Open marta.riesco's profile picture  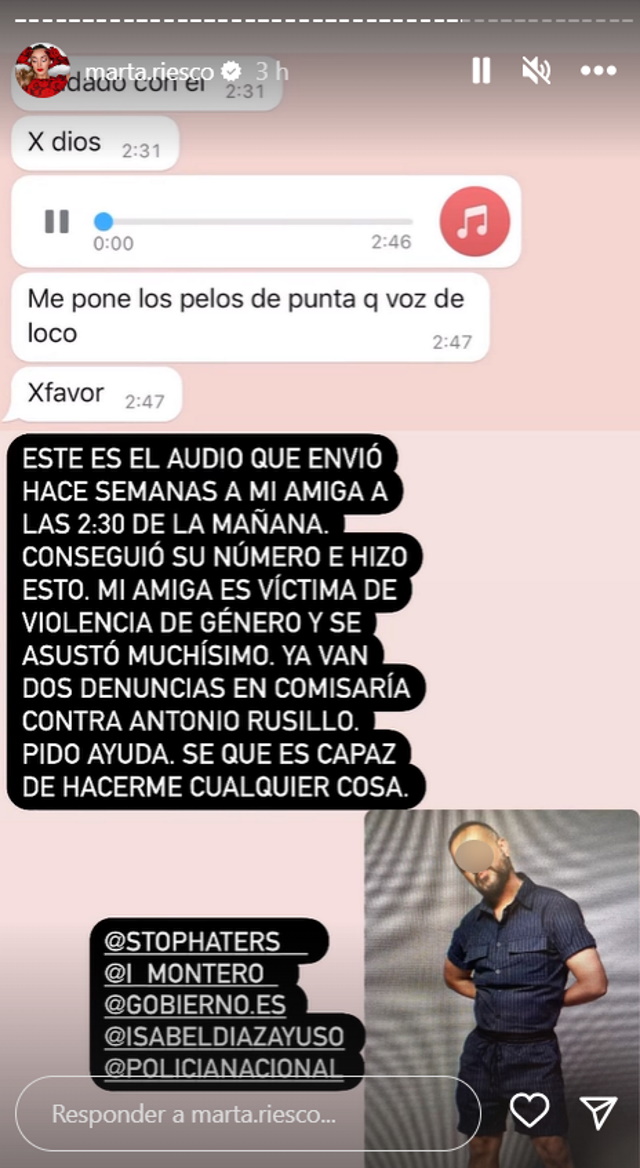(43, 71)
